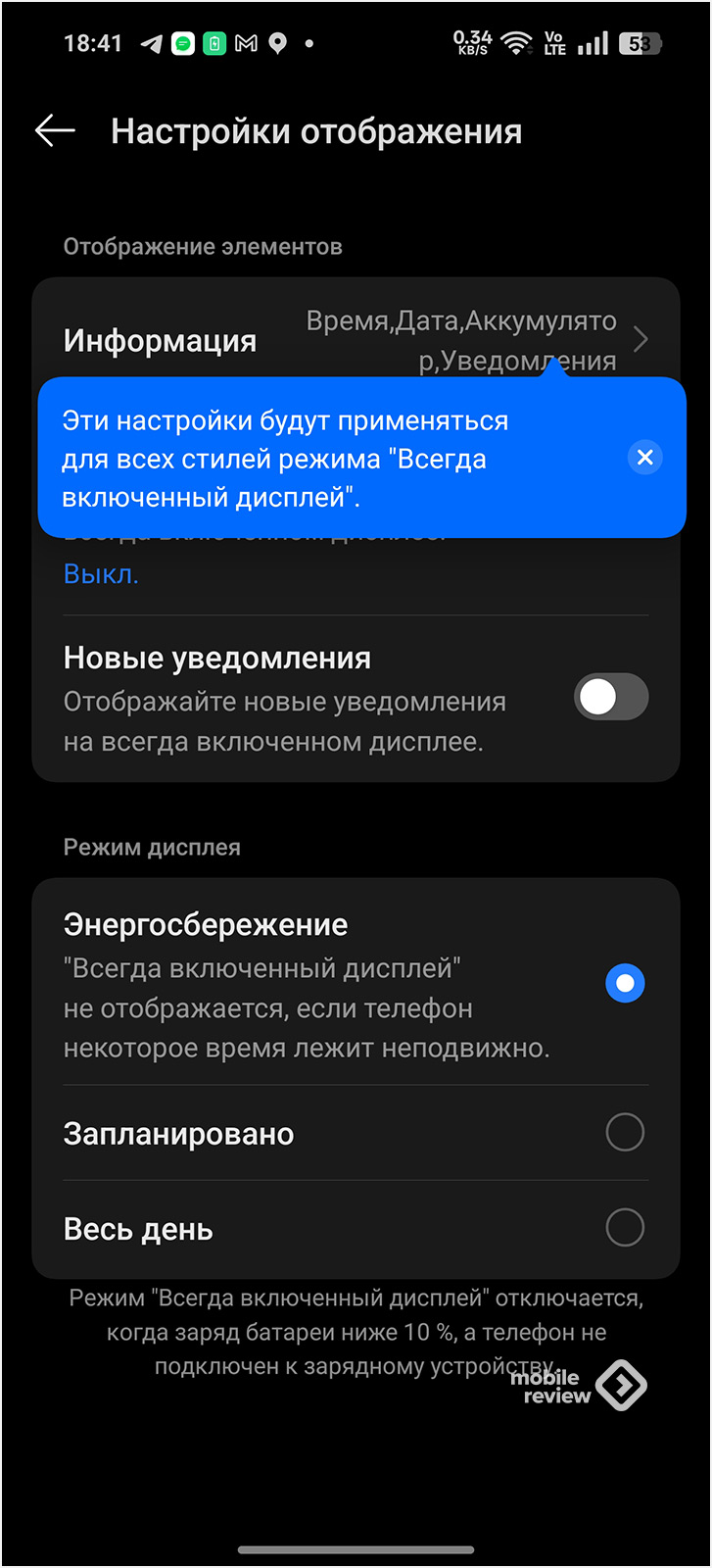Select the Энергосбережение display mode
The width and height of the screenshot is (712, 1568).
pos(356,984)
